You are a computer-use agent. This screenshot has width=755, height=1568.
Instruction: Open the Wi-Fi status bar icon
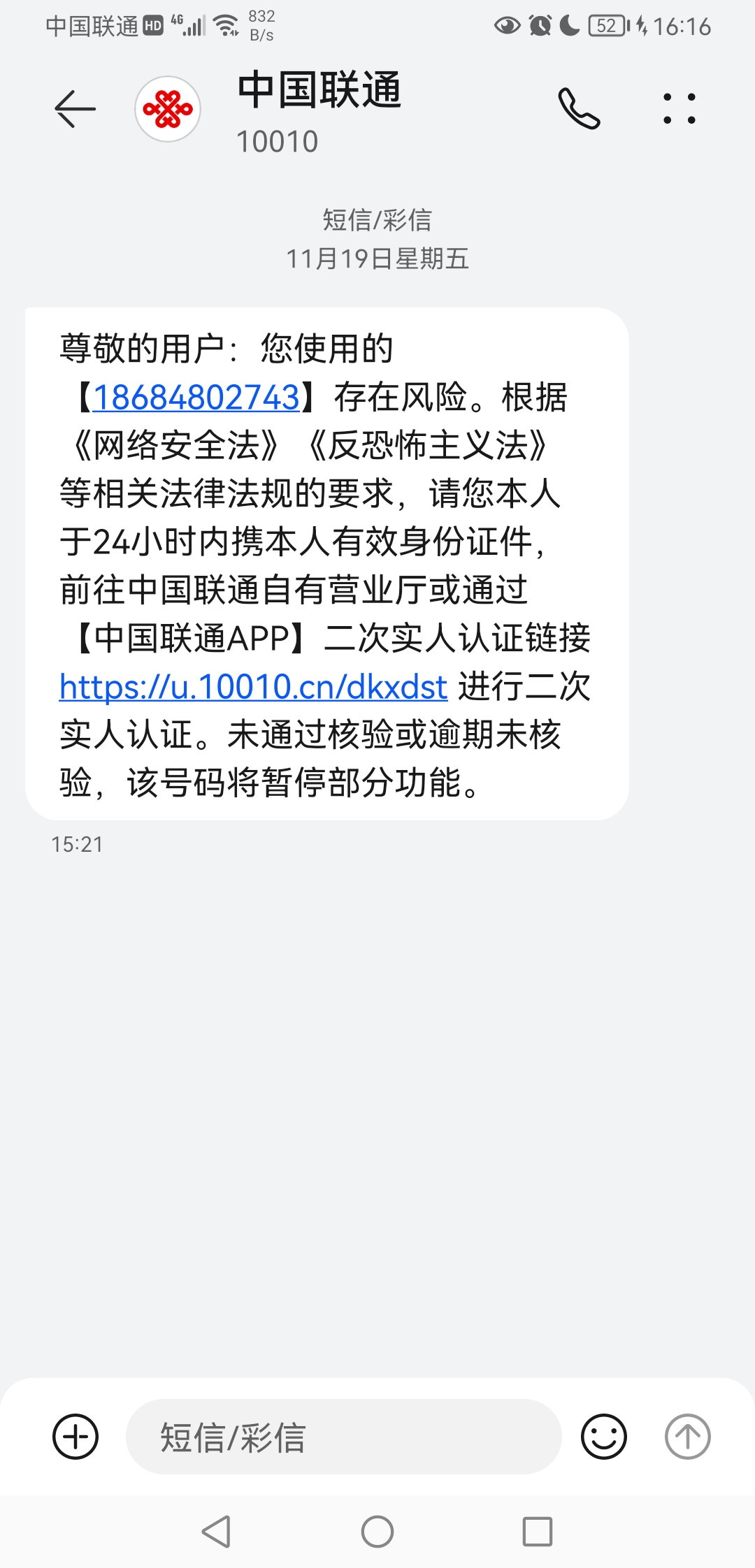click(226, 23)
